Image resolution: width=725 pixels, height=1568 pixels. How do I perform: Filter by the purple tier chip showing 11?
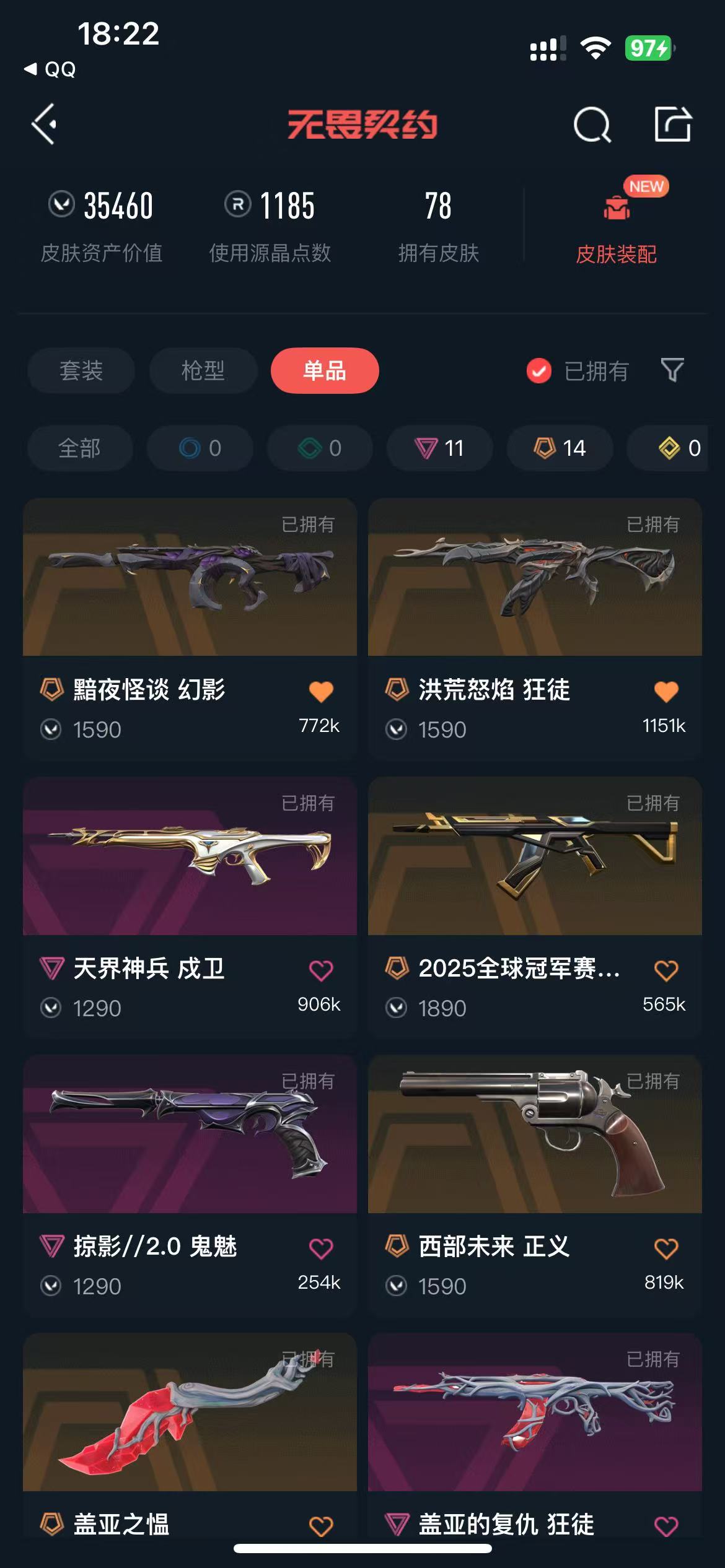tap(440, 448)
